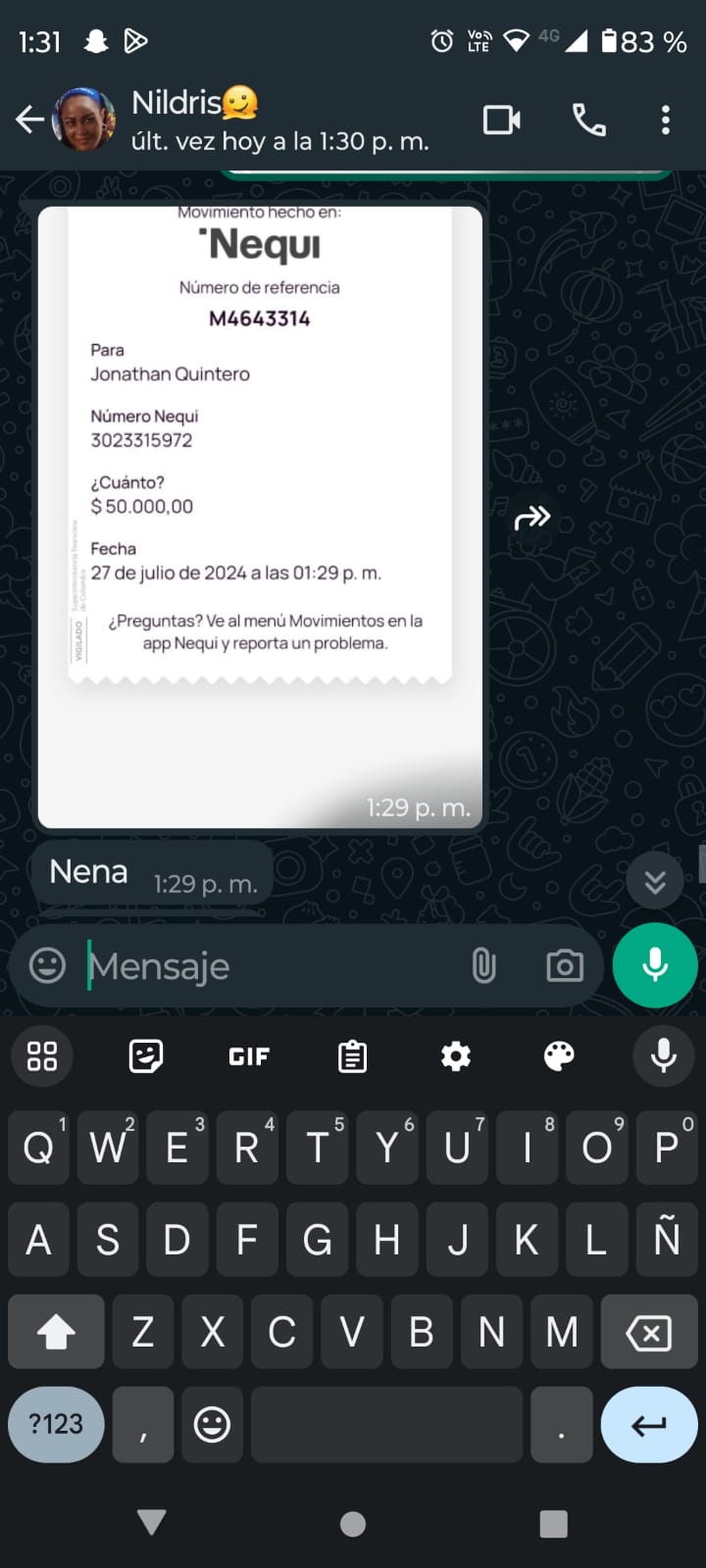Tap the backspace key
The width and height of the screenshot is (706, 1568).
[648, 1332]
